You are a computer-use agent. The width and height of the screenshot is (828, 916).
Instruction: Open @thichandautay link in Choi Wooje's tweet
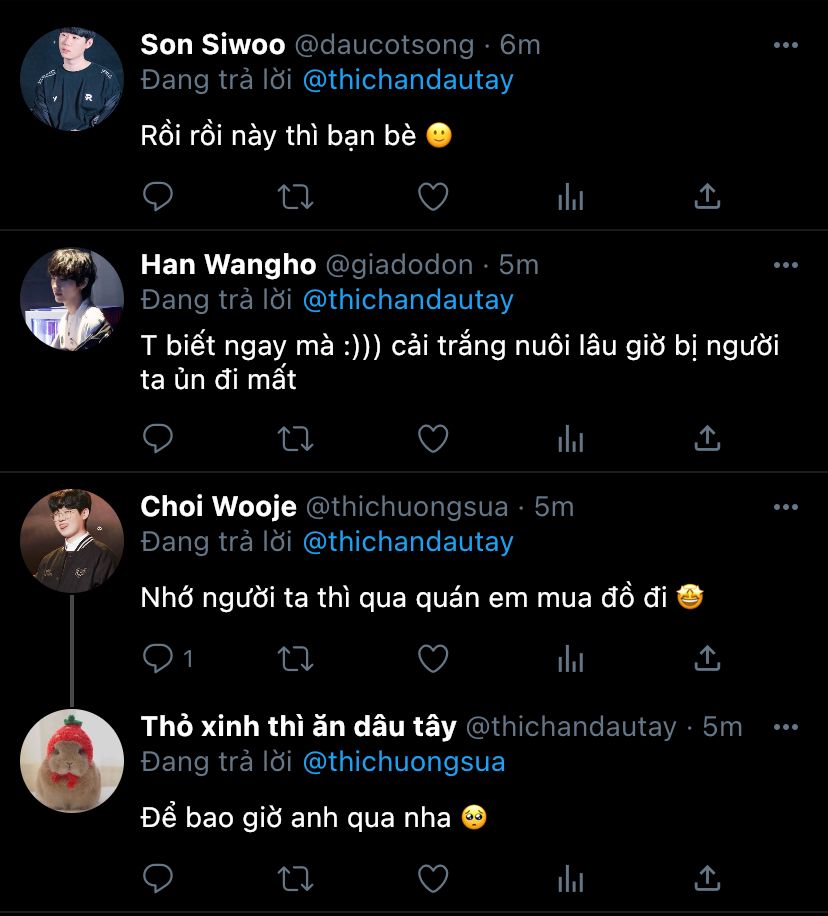point(407,542)
